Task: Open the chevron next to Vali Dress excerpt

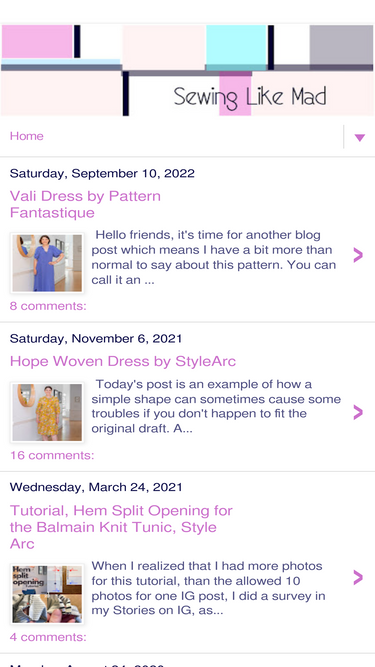Action: pos(358,255)
